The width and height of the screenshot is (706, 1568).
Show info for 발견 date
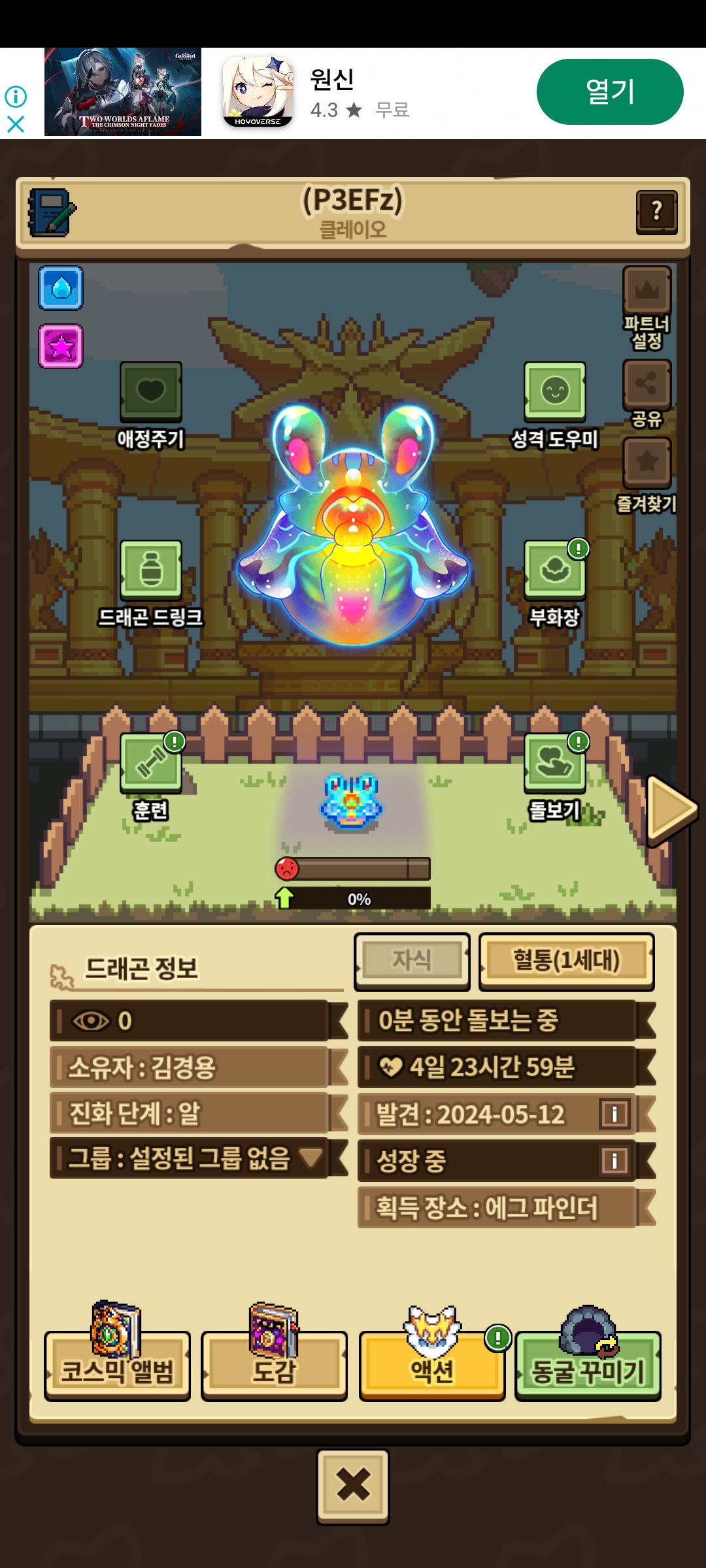614,1114
